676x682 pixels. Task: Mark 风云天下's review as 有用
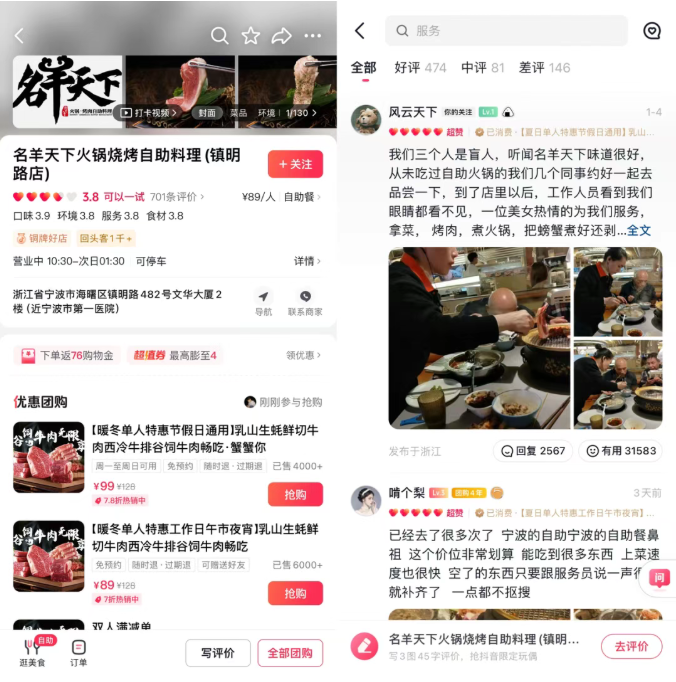(621, 451)
